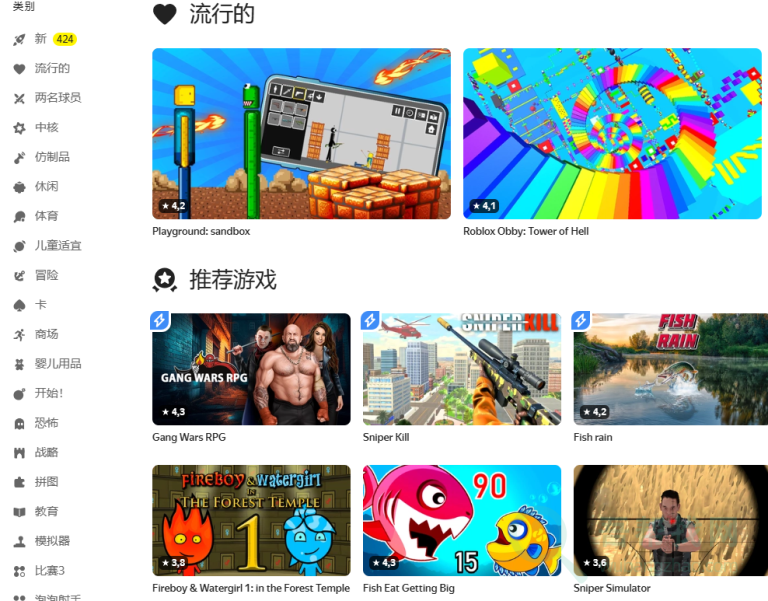The width and height of the screenshot is (768, 601).
Task: Open the 新 category with 424 badge
Action: (42, 39)
